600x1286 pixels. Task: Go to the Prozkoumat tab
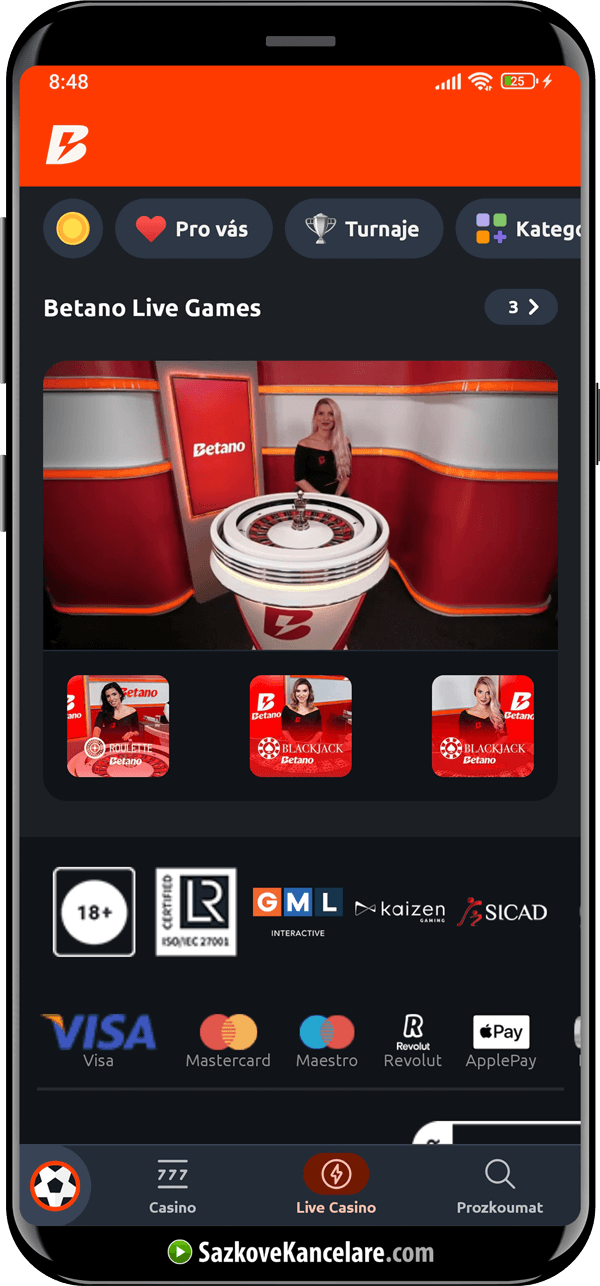click(499, 1186)
